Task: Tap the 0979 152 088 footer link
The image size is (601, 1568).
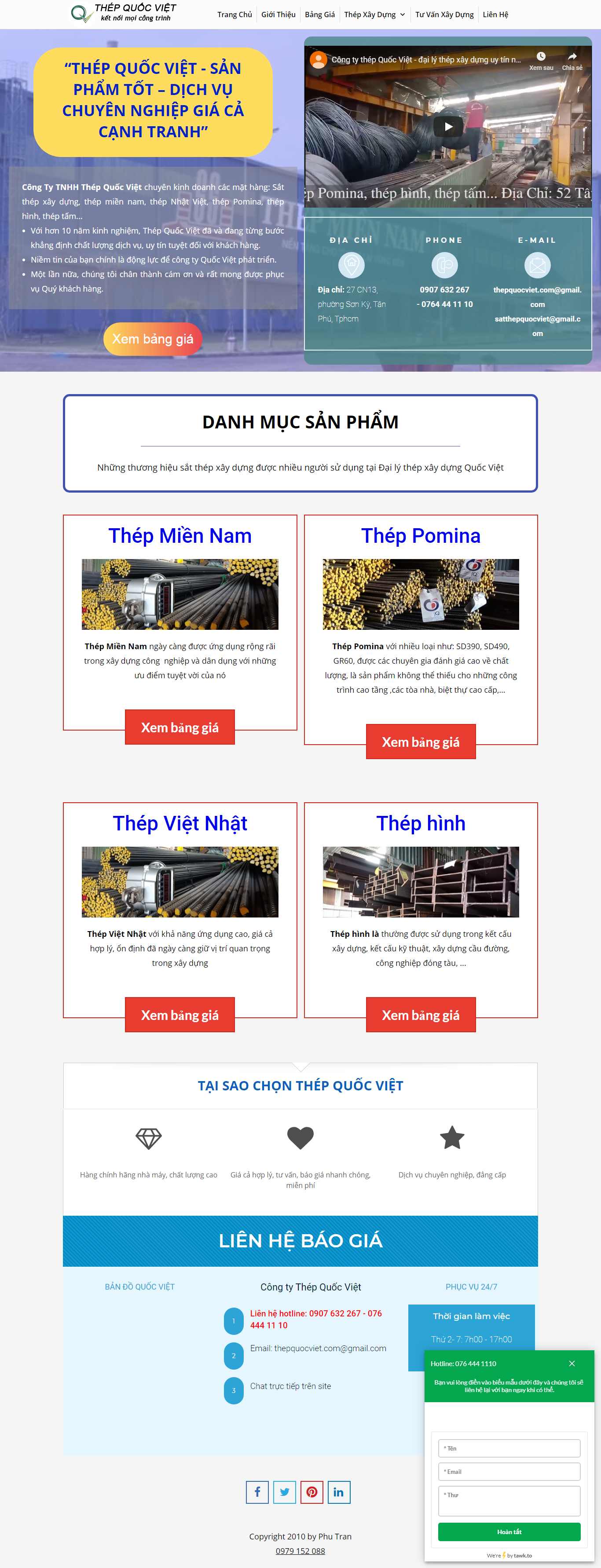Action: pos(300,1551)
